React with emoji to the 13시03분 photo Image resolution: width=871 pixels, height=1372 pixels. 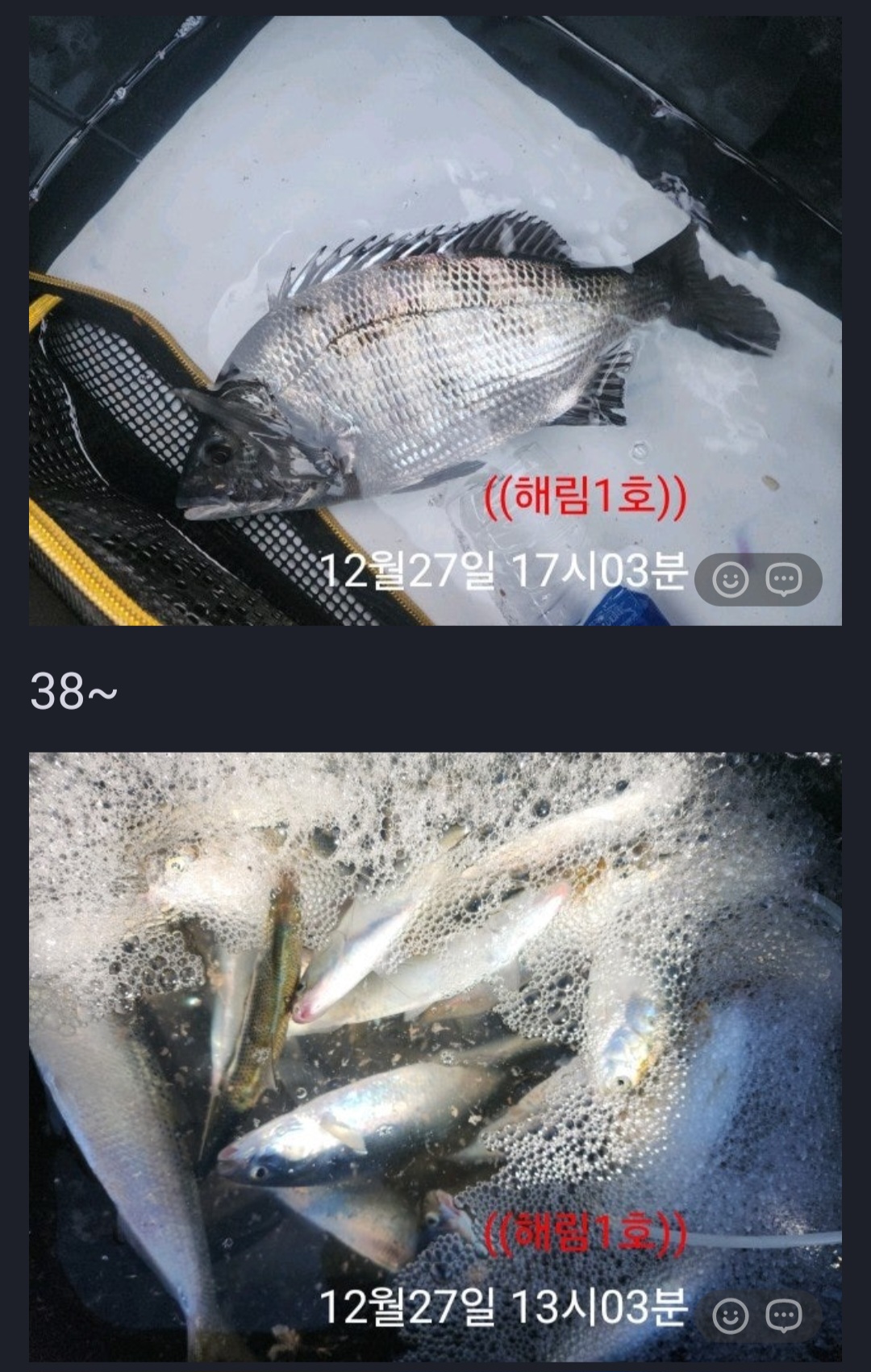[x=731, y=1316]
